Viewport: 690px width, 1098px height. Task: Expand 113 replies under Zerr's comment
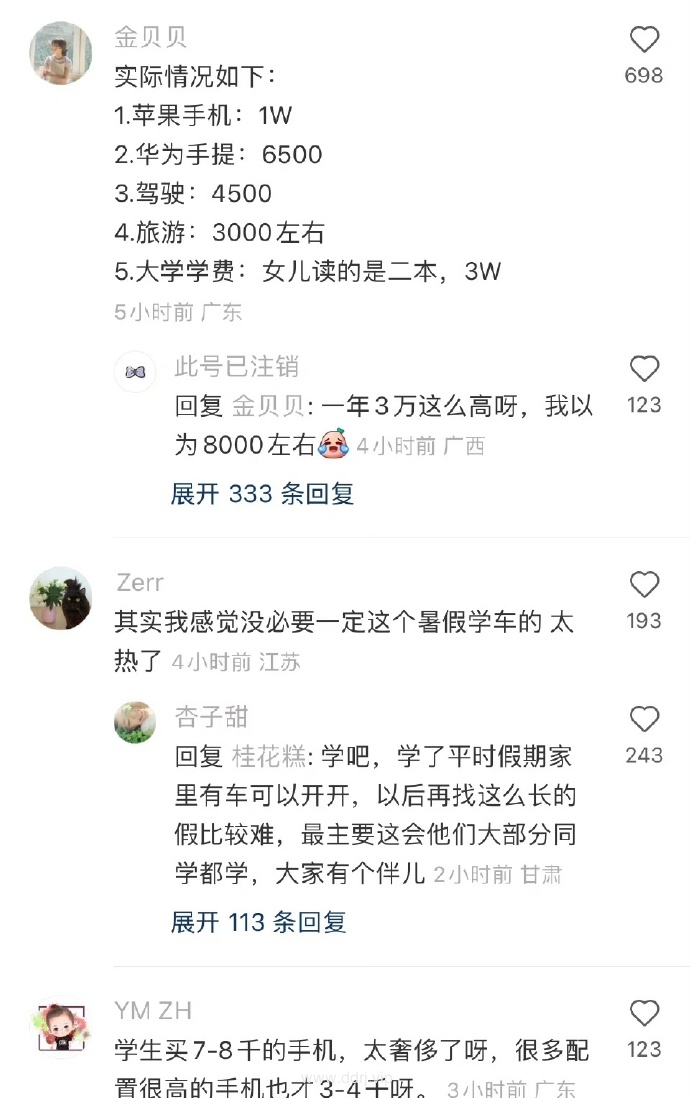258,921
